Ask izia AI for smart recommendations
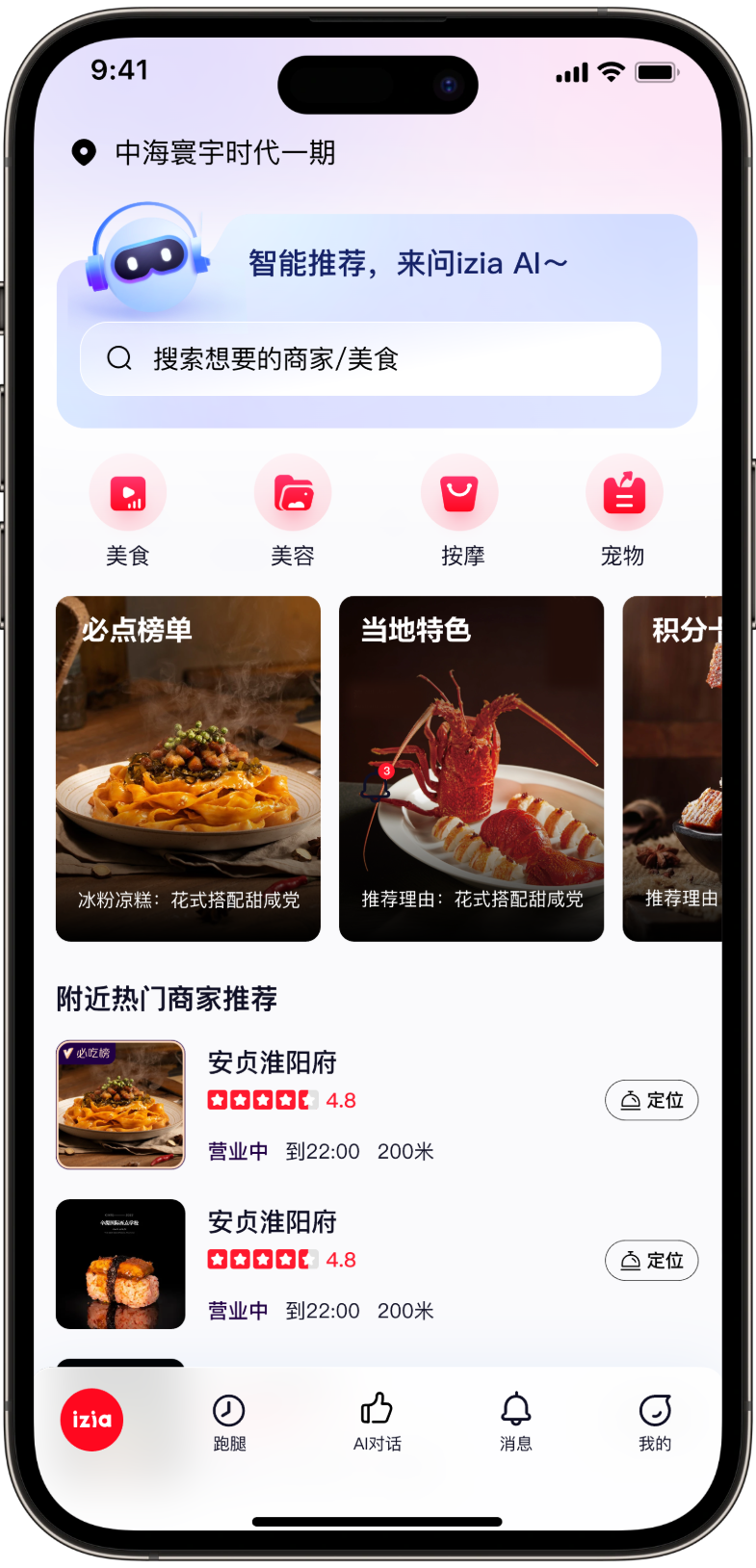The image size is (756, 1568). point(407,263)
